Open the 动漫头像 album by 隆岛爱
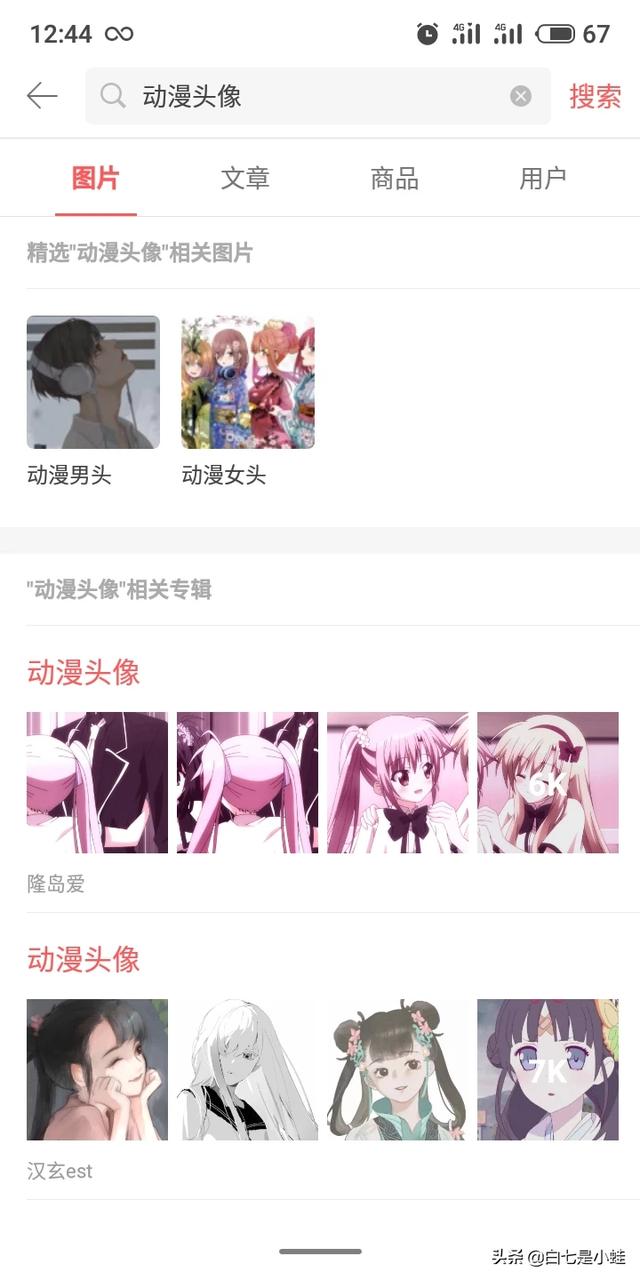 [x=83, y=672]
